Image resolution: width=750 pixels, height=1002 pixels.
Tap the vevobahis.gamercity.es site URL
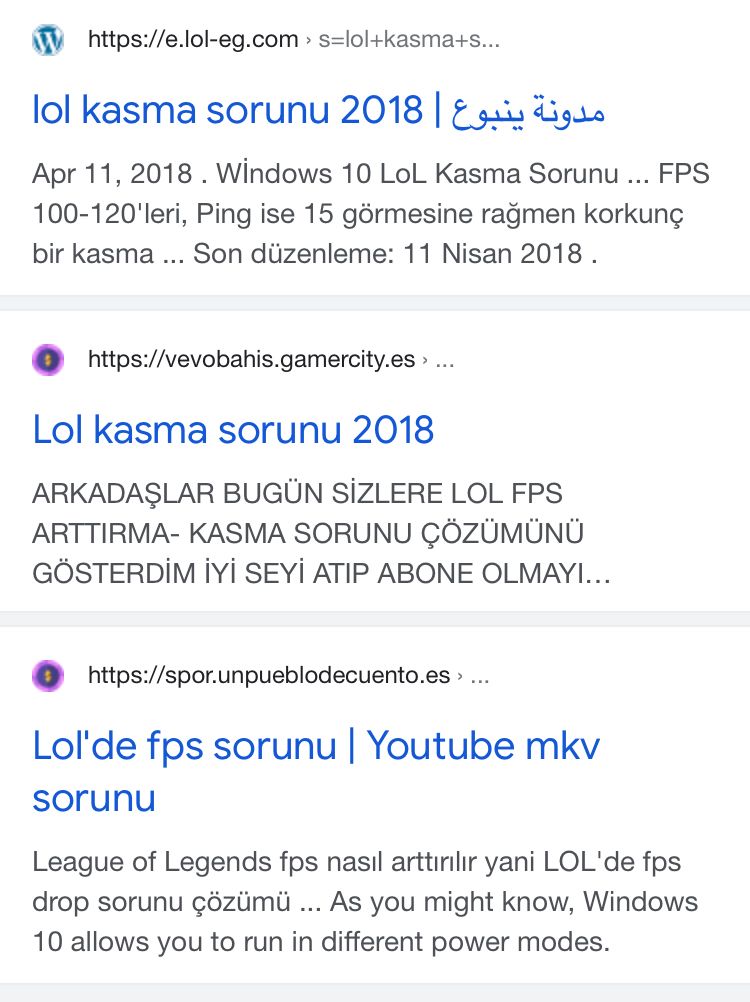click(251, 360)
